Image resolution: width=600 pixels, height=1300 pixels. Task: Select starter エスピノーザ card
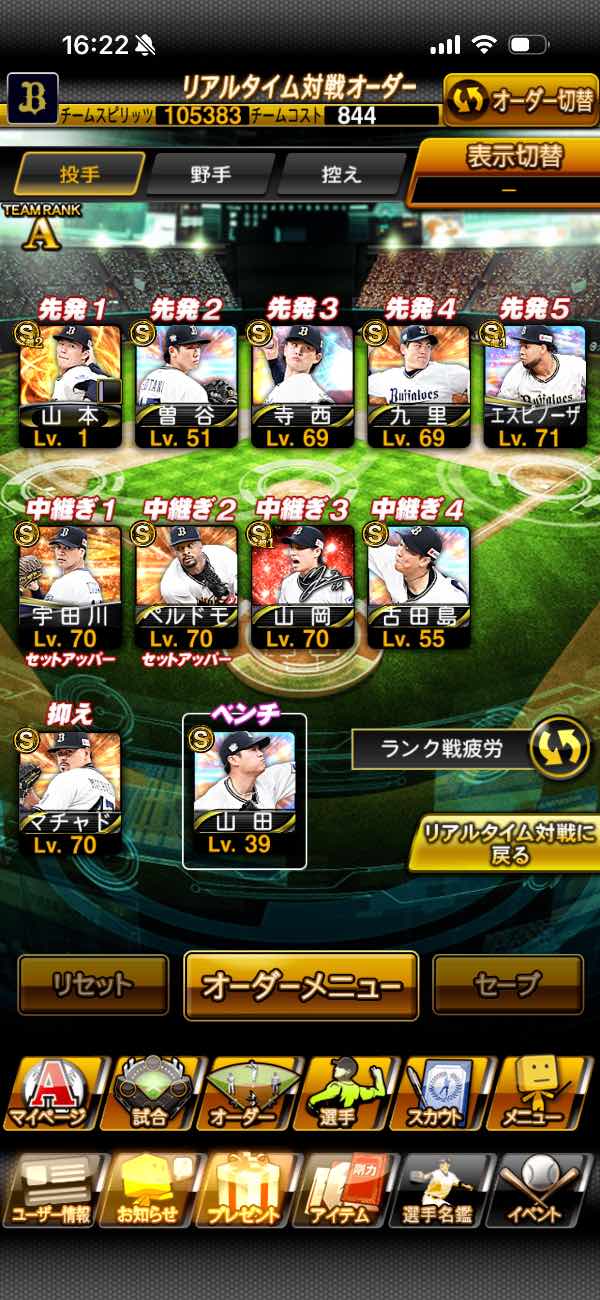point(534,385)
